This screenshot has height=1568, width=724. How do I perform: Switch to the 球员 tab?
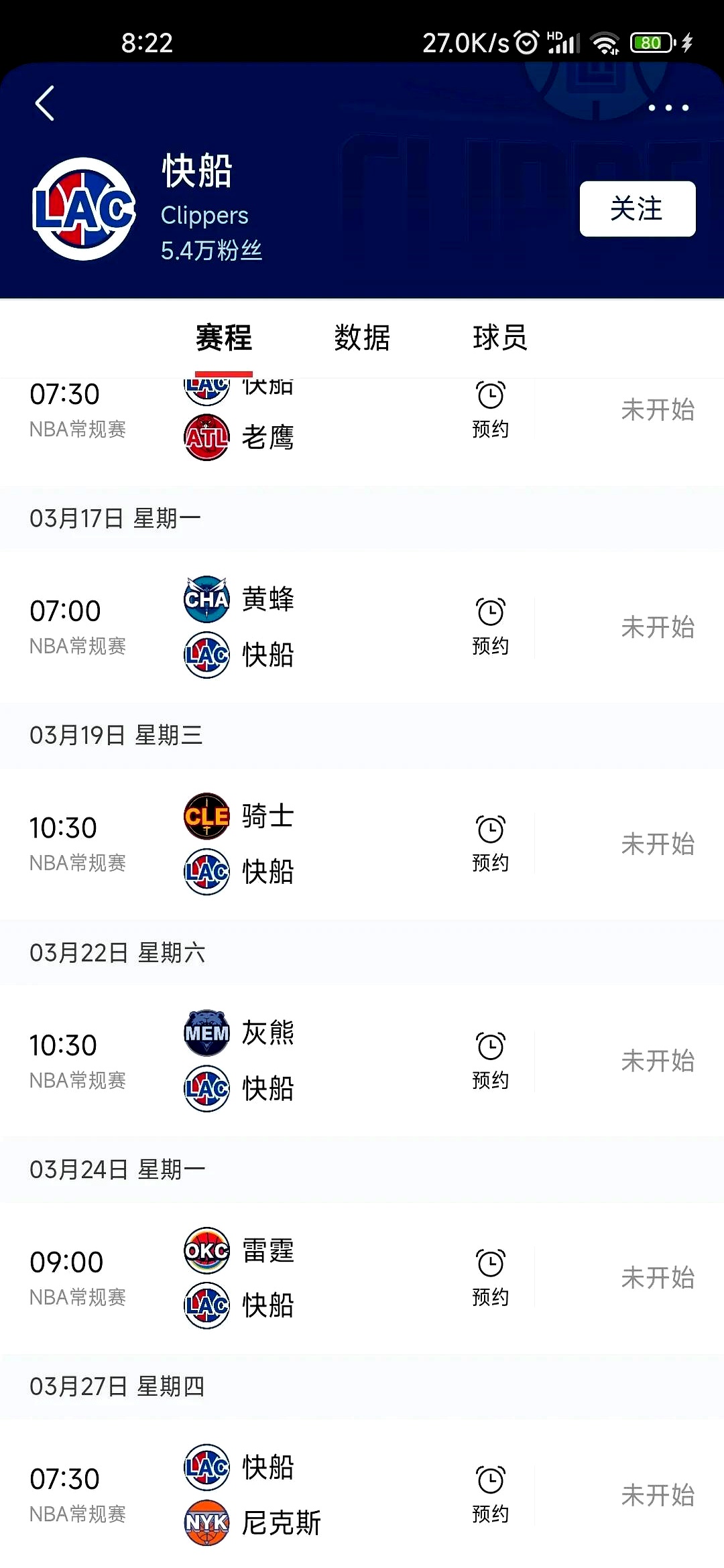point(499,338)
